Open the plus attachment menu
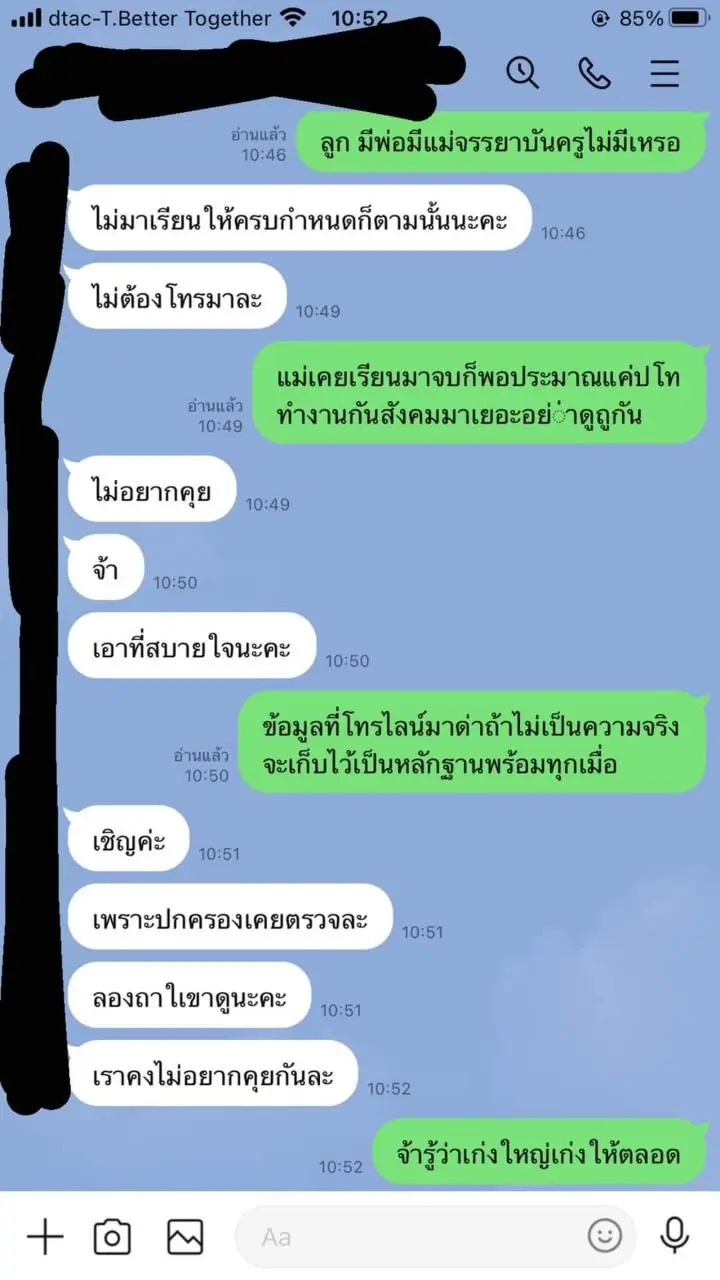 (x=44, y=1237)
